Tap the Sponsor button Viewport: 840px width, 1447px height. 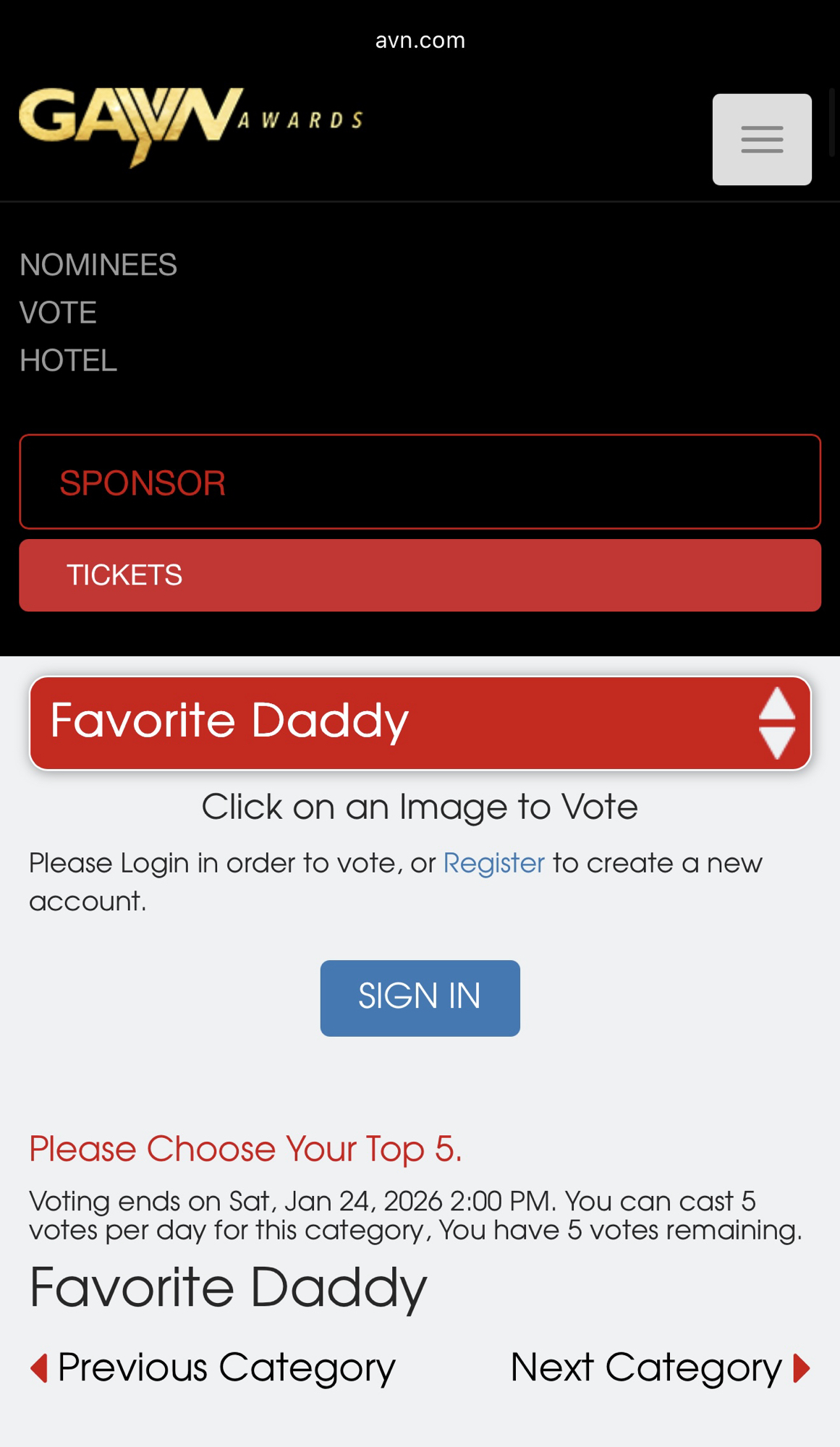(420, 482)
